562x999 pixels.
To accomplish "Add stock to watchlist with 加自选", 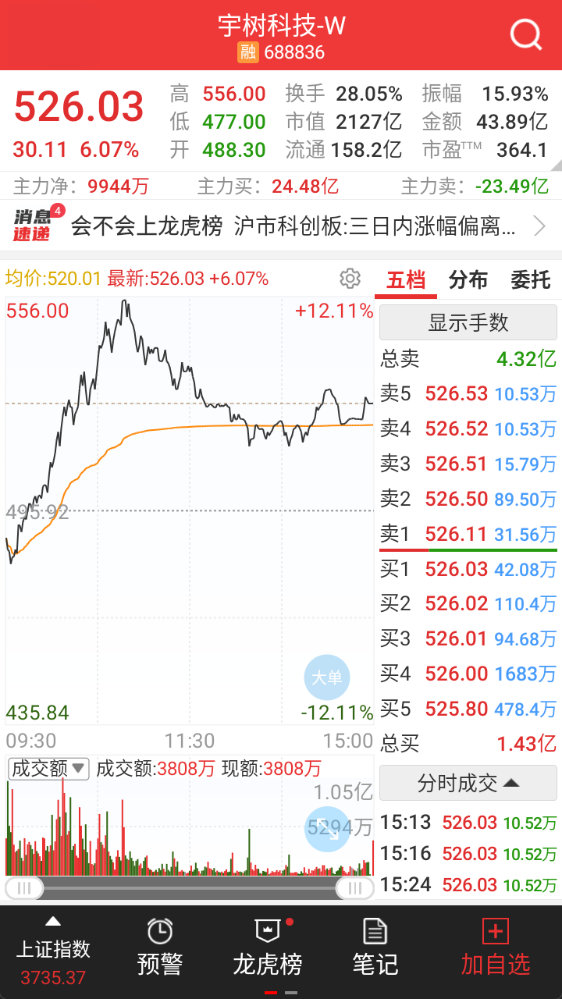I will pos(496,950).
